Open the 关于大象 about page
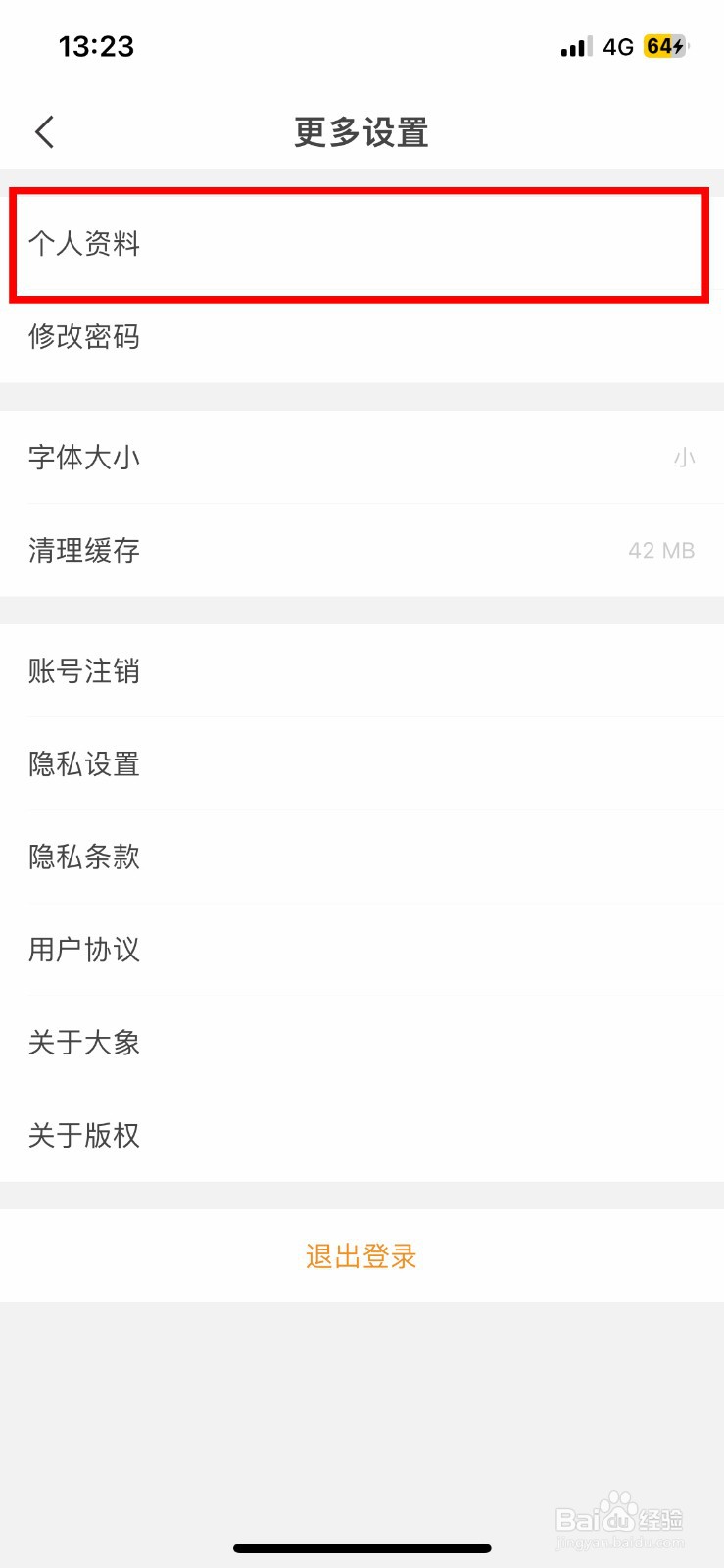This screenshot has width=724, height=1568. click(362, 1043)
